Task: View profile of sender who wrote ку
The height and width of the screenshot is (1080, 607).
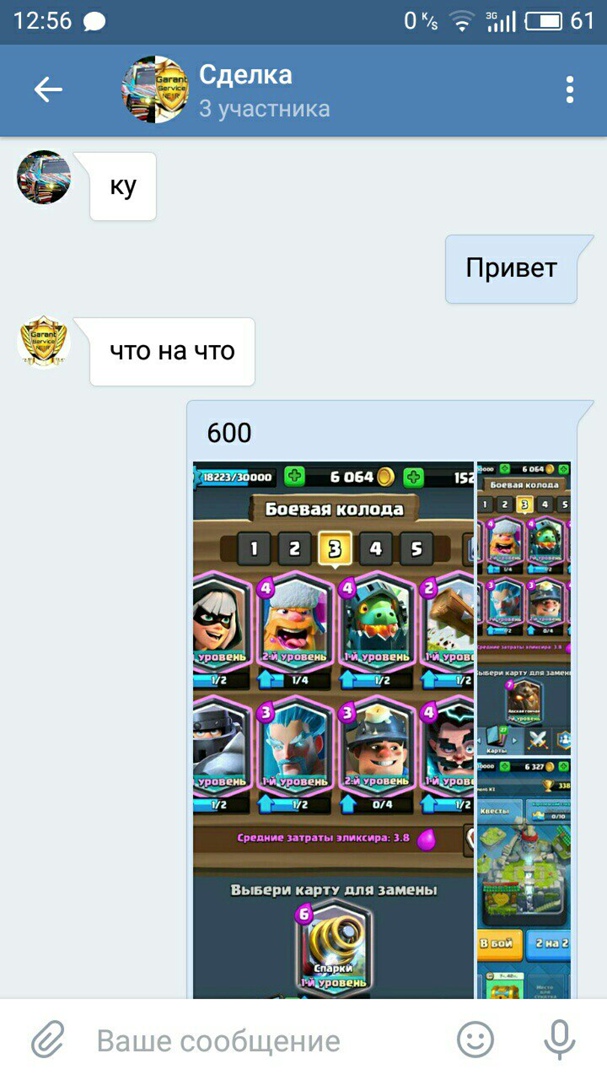Action: pyautogui.click(x=44, y=178)
